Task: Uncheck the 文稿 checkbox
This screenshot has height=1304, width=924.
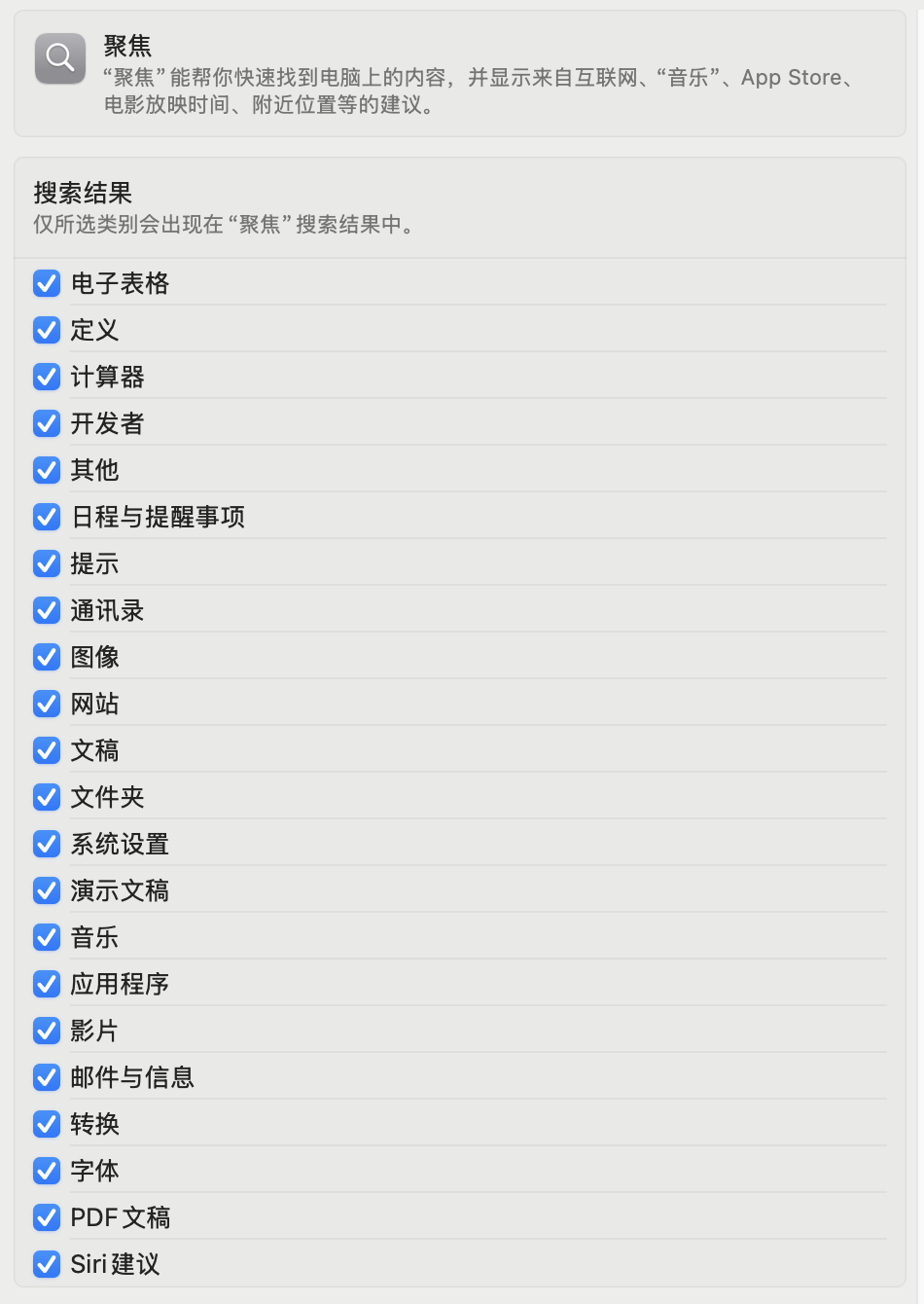Action: [x=47, y=750]
